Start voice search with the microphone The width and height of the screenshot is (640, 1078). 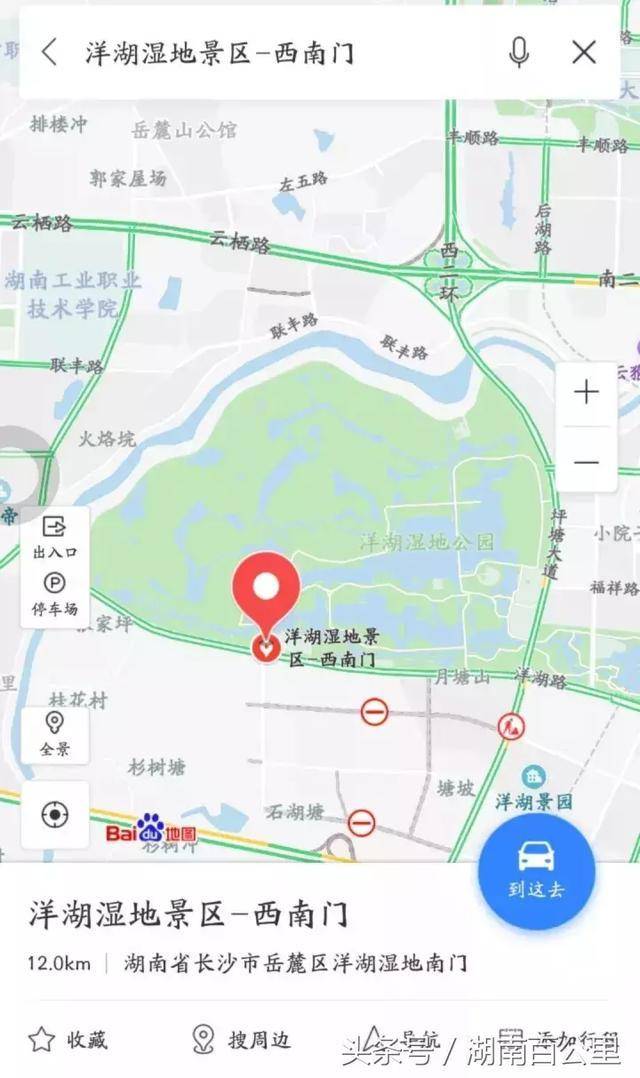[x=518, y=53]
